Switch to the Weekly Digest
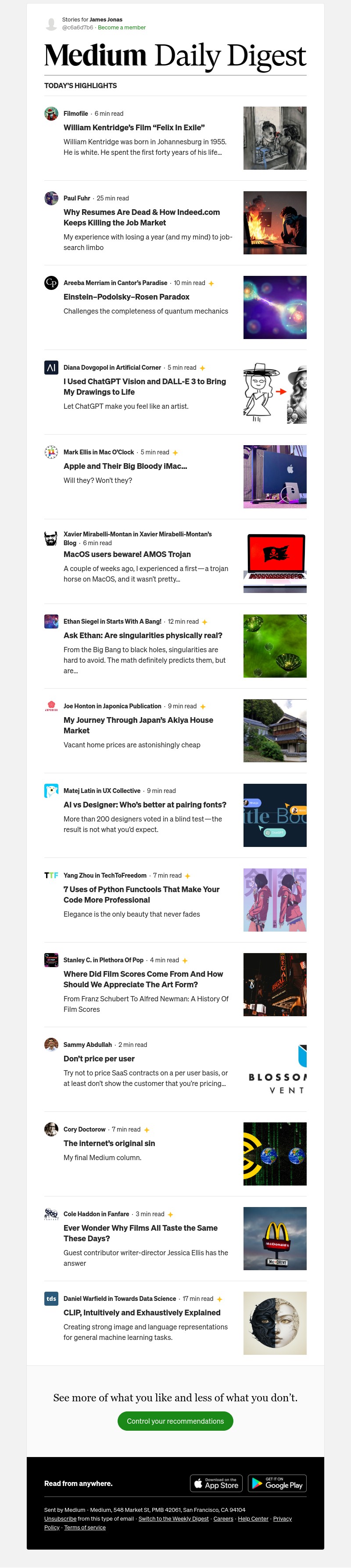This screenshot has height=1568, width=351. pyautogui.click(x=173, y=1519)
